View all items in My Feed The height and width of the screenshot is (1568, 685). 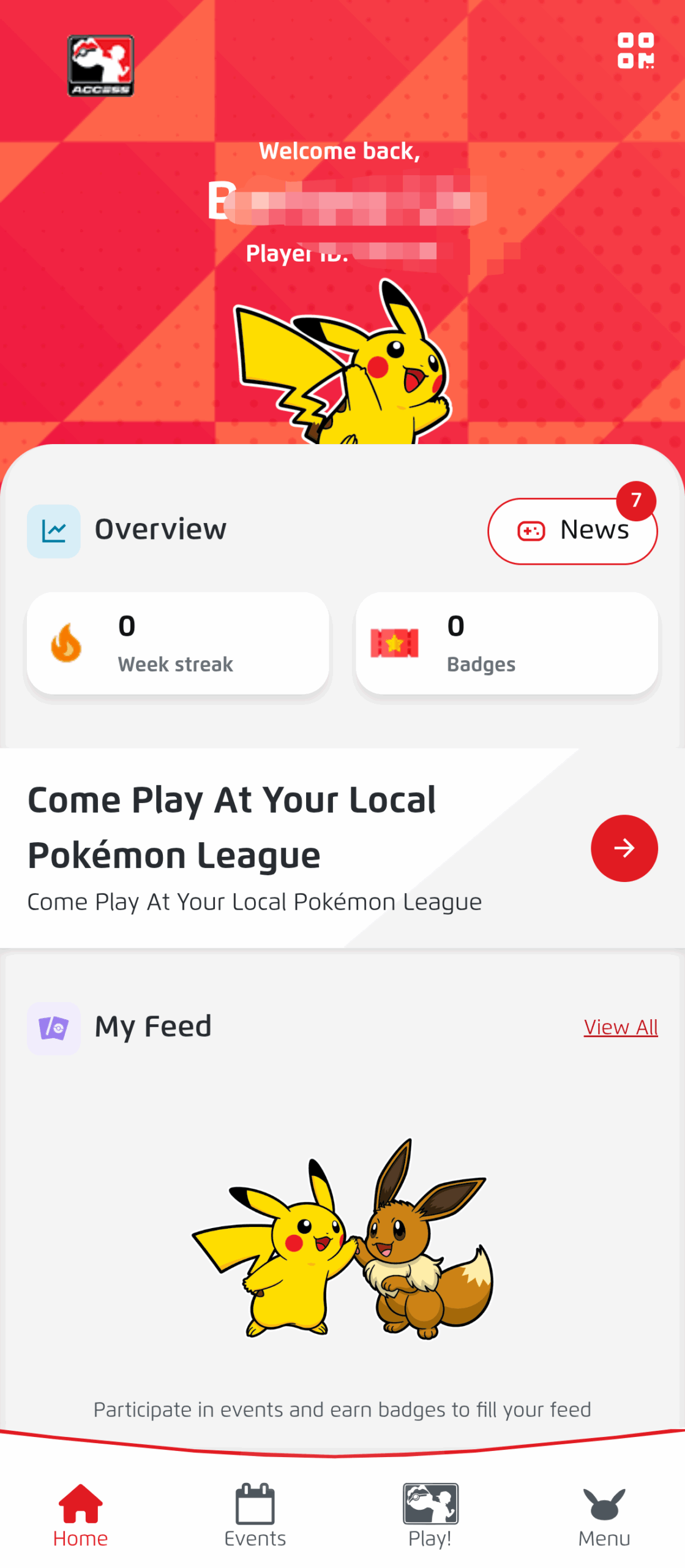tap(620, 1027)
